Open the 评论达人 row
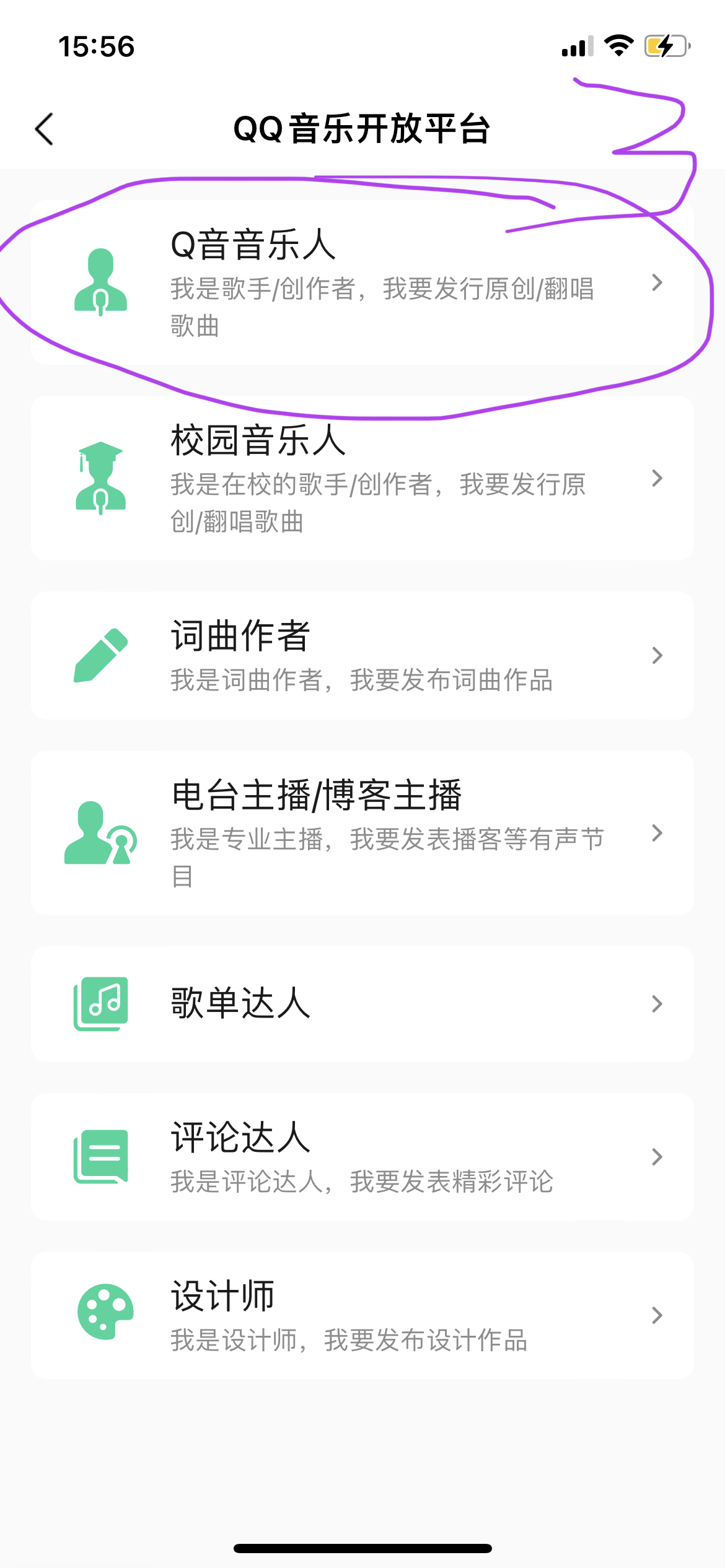 tap(362, 1156)
